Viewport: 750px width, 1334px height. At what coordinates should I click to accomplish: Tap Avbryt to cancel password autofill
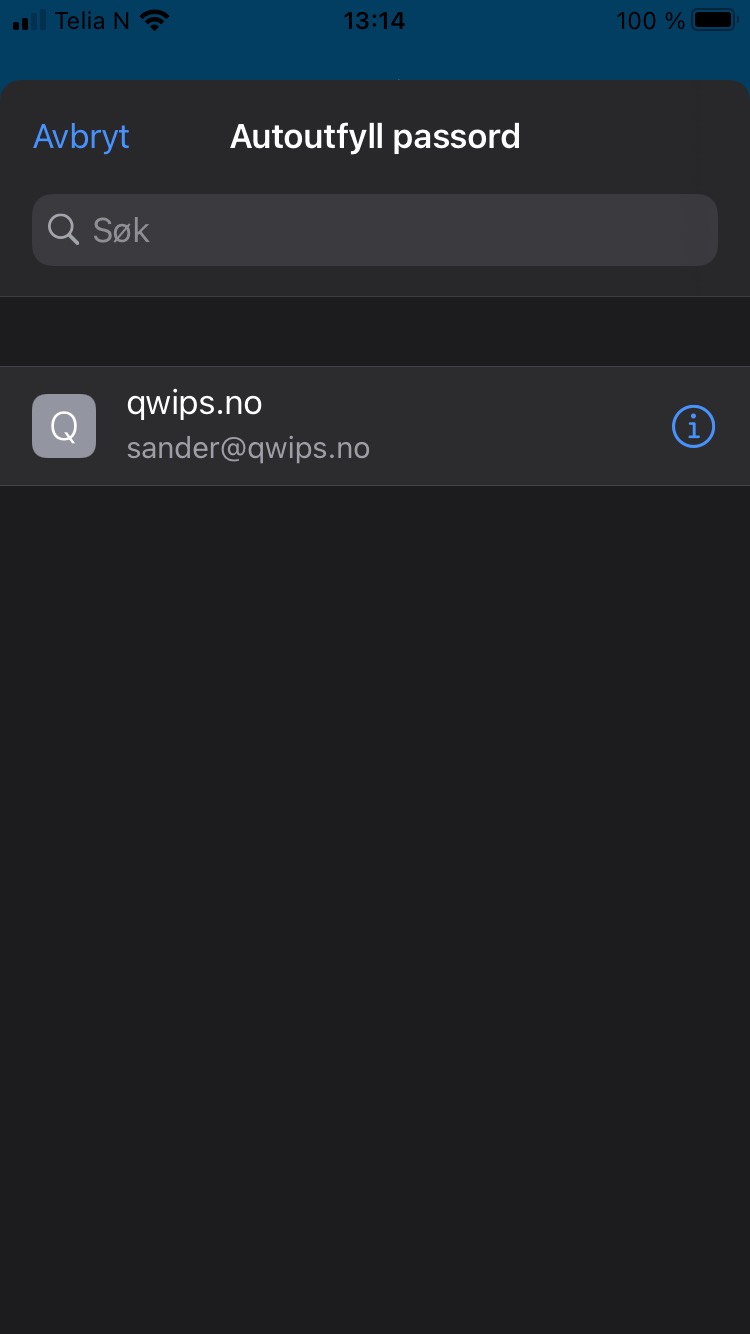(81, 136)
